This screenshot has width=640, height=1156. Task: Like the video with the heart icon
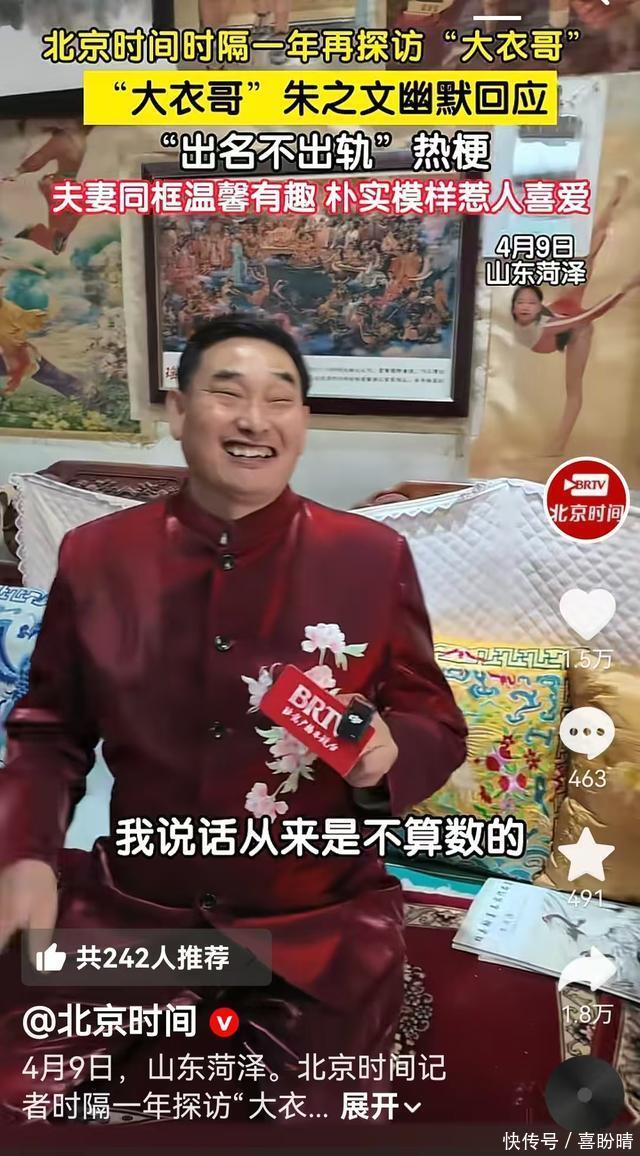click(x=587, y=613)
